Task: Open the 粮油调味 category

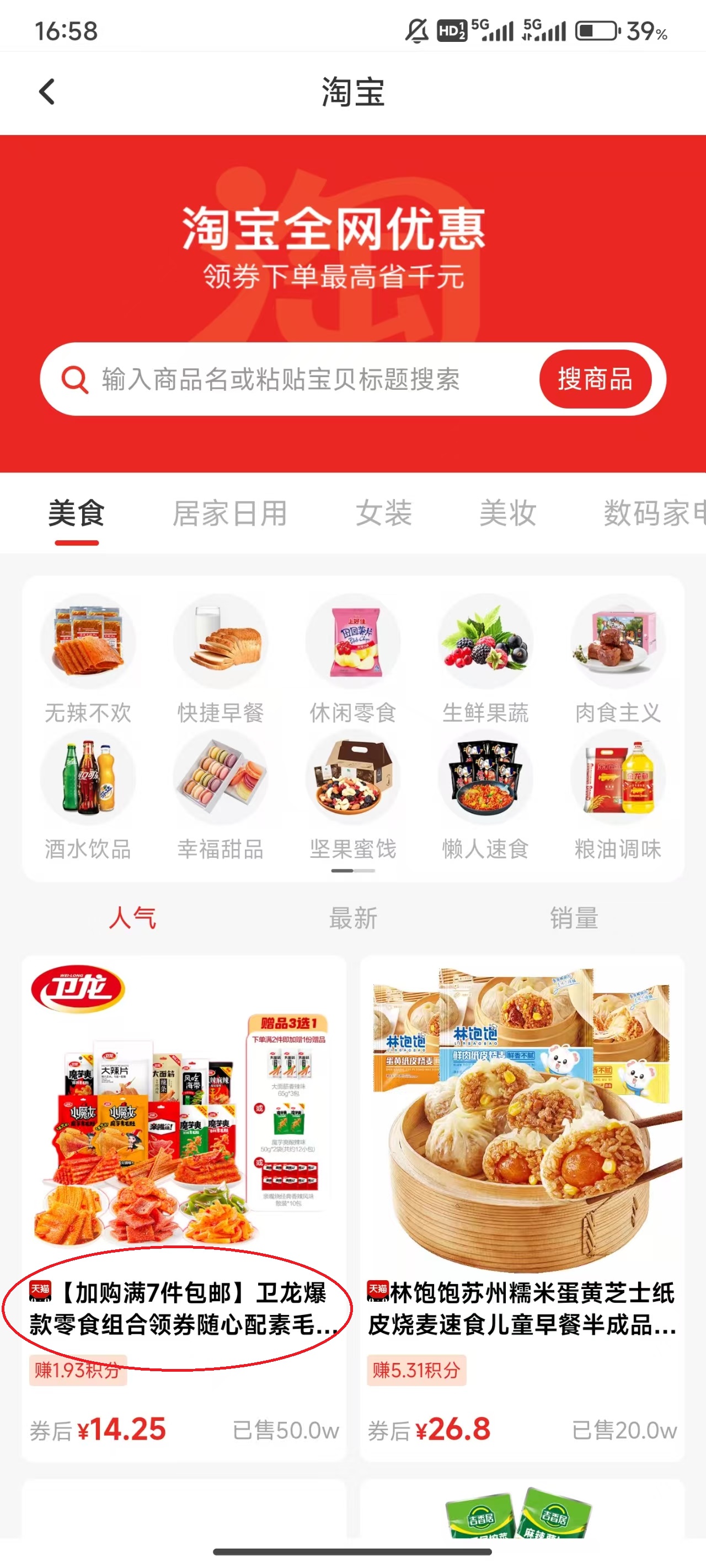Action: click(x=618, y=794)
